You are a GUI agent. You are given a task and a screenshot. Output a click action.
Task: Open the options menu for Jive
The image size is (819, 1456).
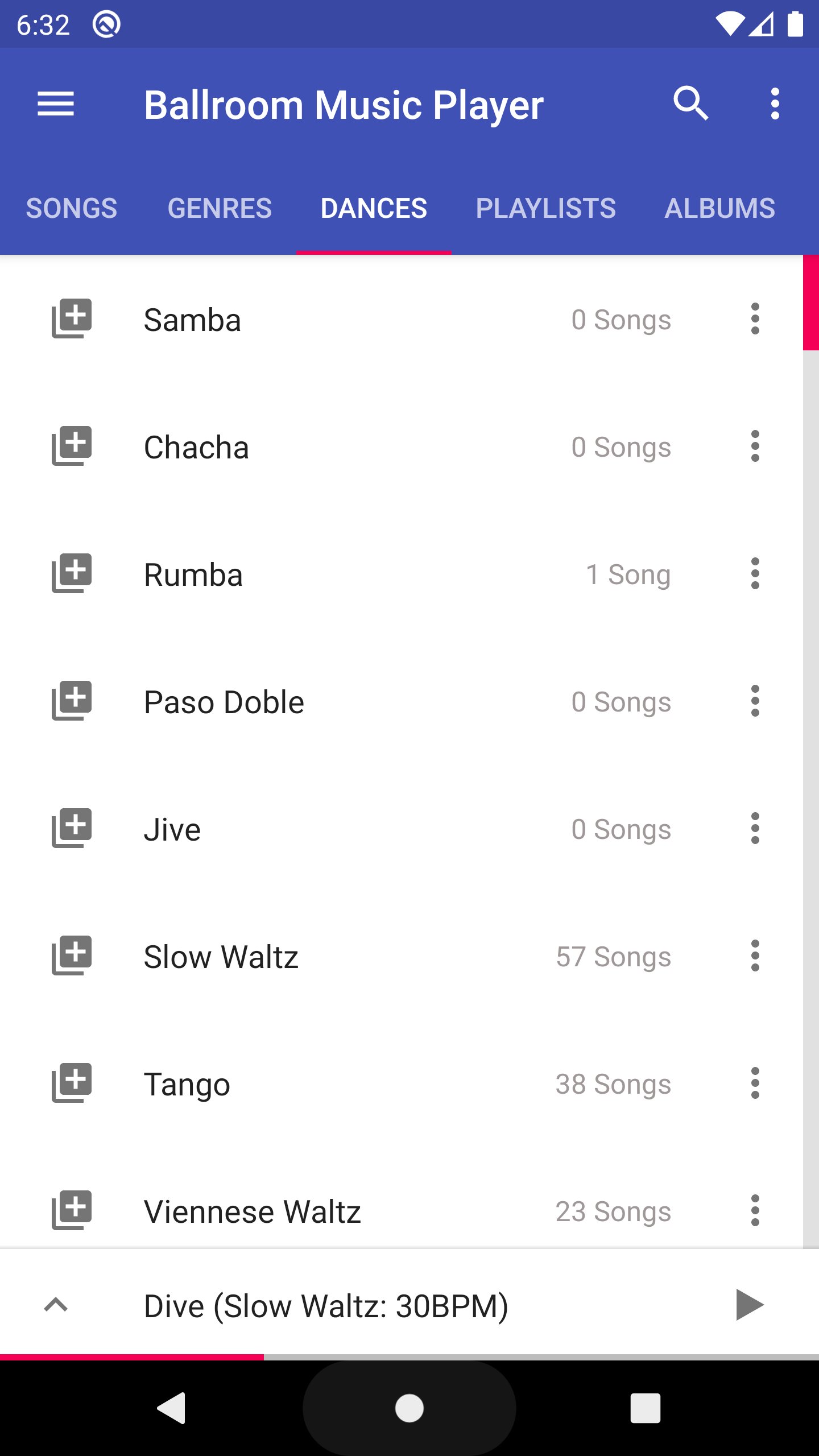pos(755,829)
